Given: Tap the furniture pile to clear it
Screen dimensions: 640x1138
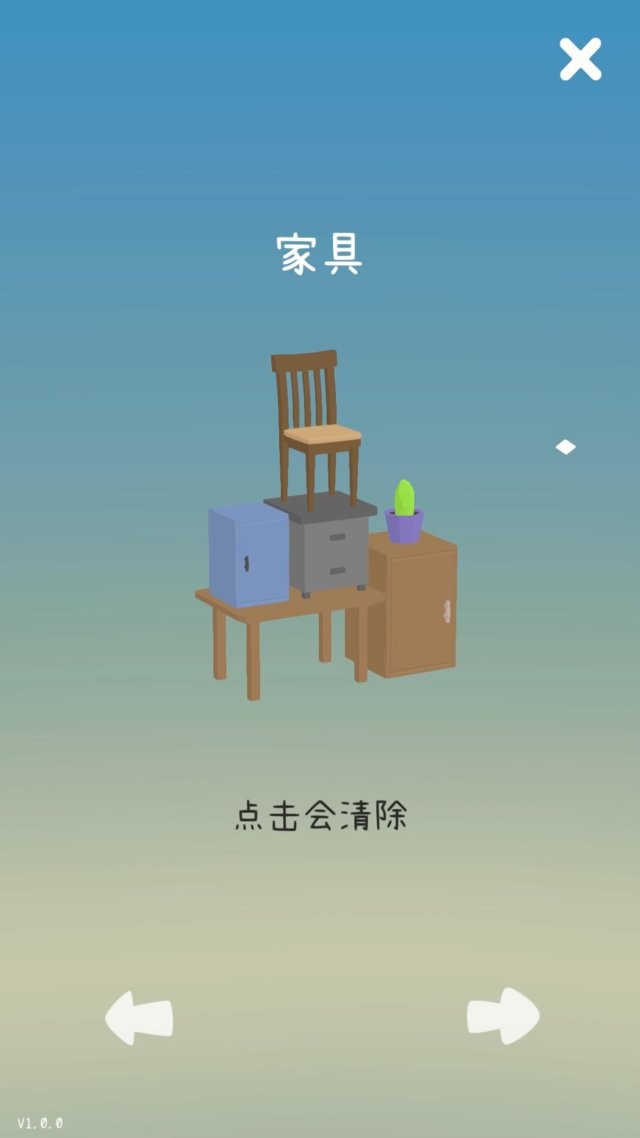Looking at the screenshot, I should point(327,525).
